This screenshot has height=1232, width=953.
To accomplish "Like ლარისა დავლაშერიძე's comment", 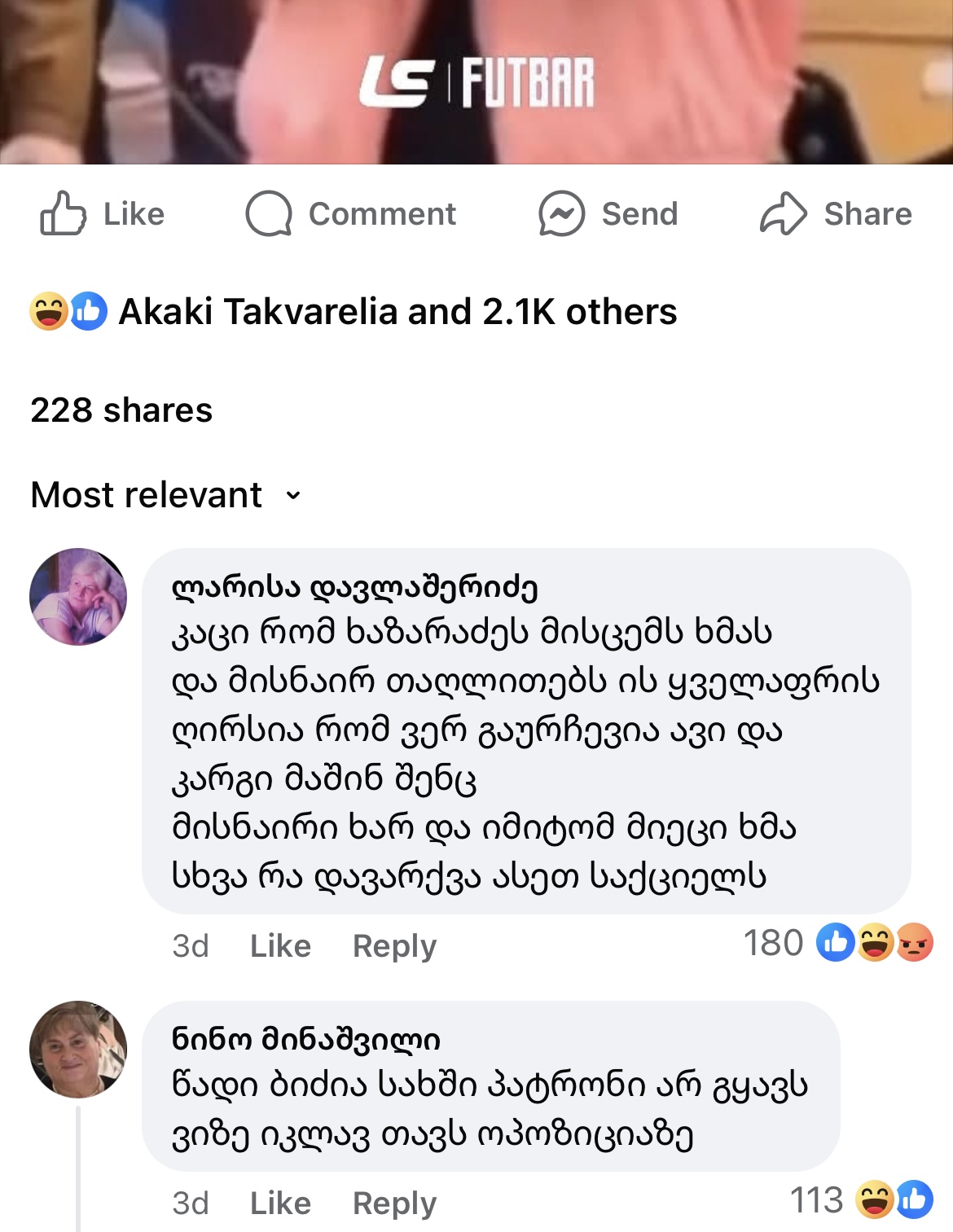I will click(280, 946).
